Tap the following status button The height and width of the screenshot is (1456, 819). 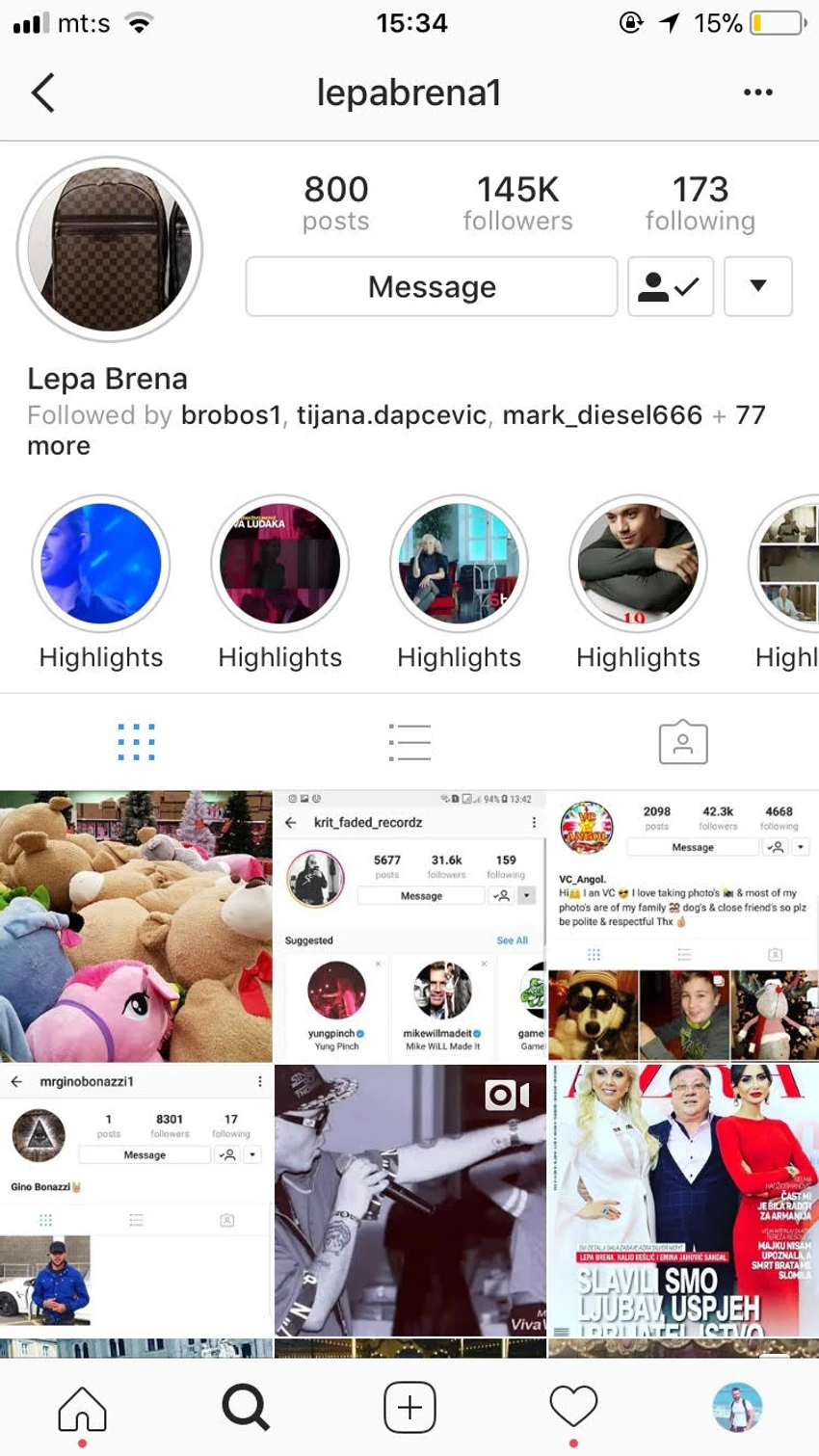coord(670,286)
